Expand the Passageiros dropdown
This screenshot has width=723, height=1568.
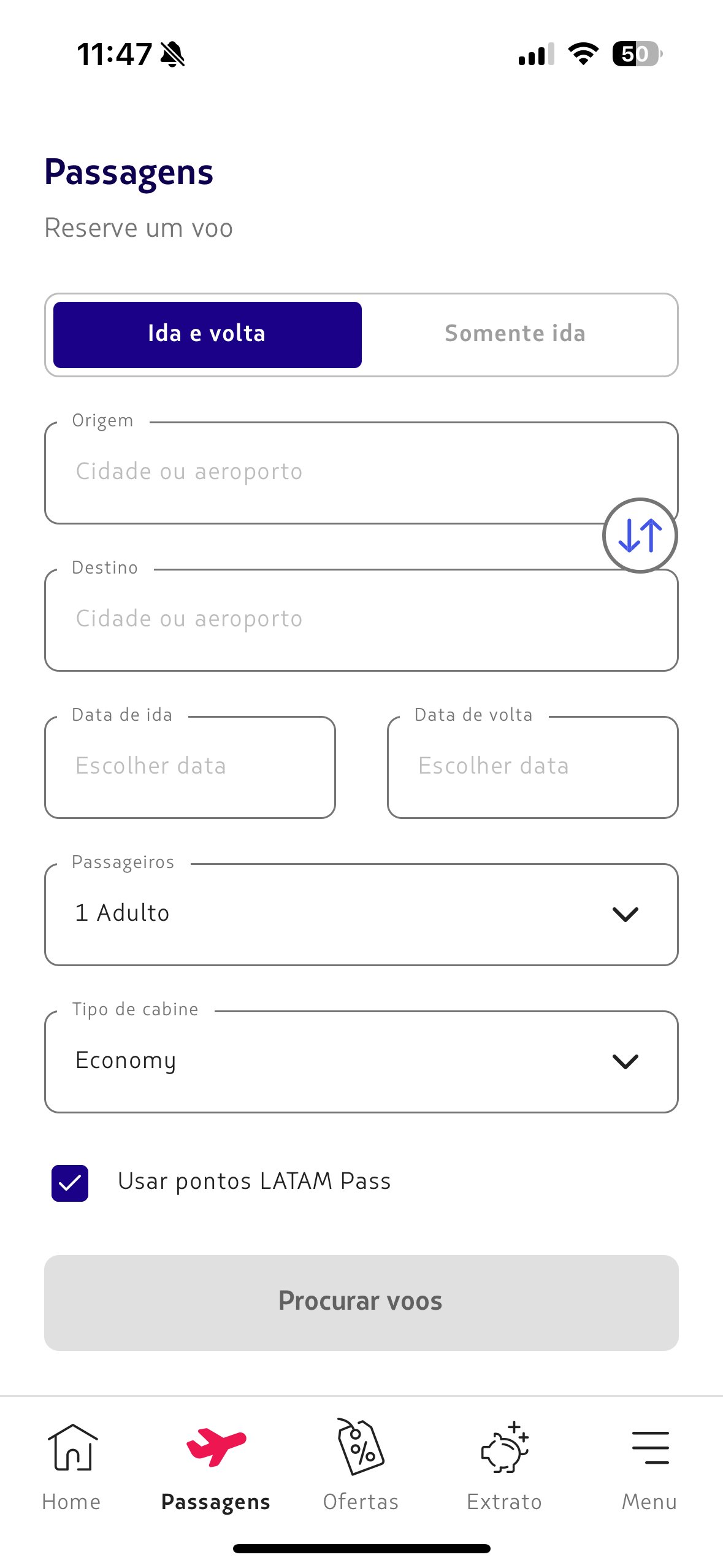pos(361,914)
